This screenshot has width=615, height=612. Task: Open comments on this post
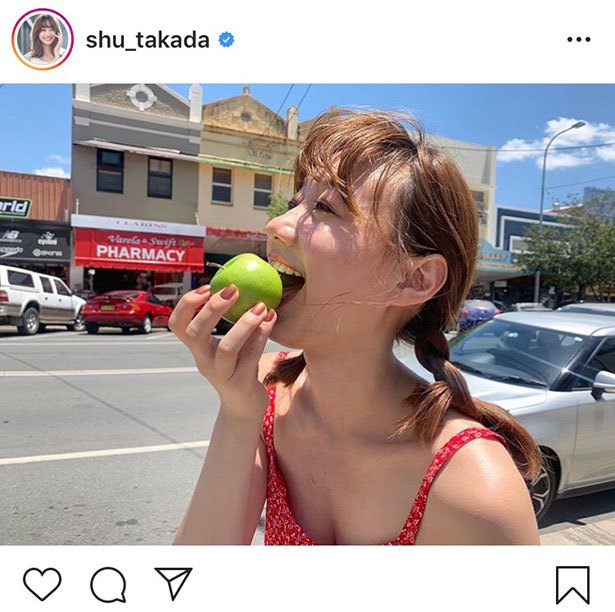point(108,584)
